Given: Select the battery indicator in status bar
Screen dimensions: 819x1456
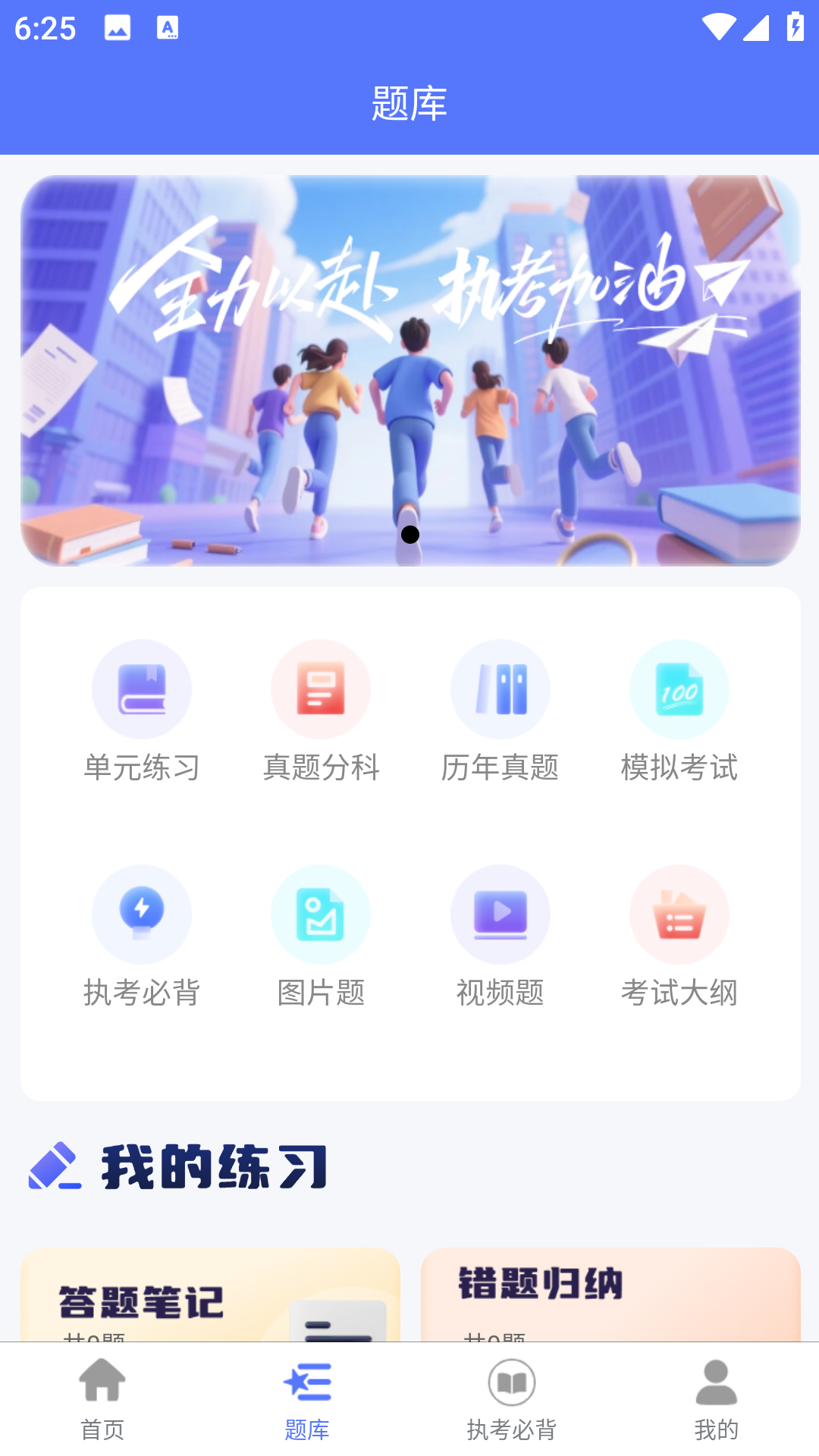Looking at the screenshot, I should (x=795, y=27).
